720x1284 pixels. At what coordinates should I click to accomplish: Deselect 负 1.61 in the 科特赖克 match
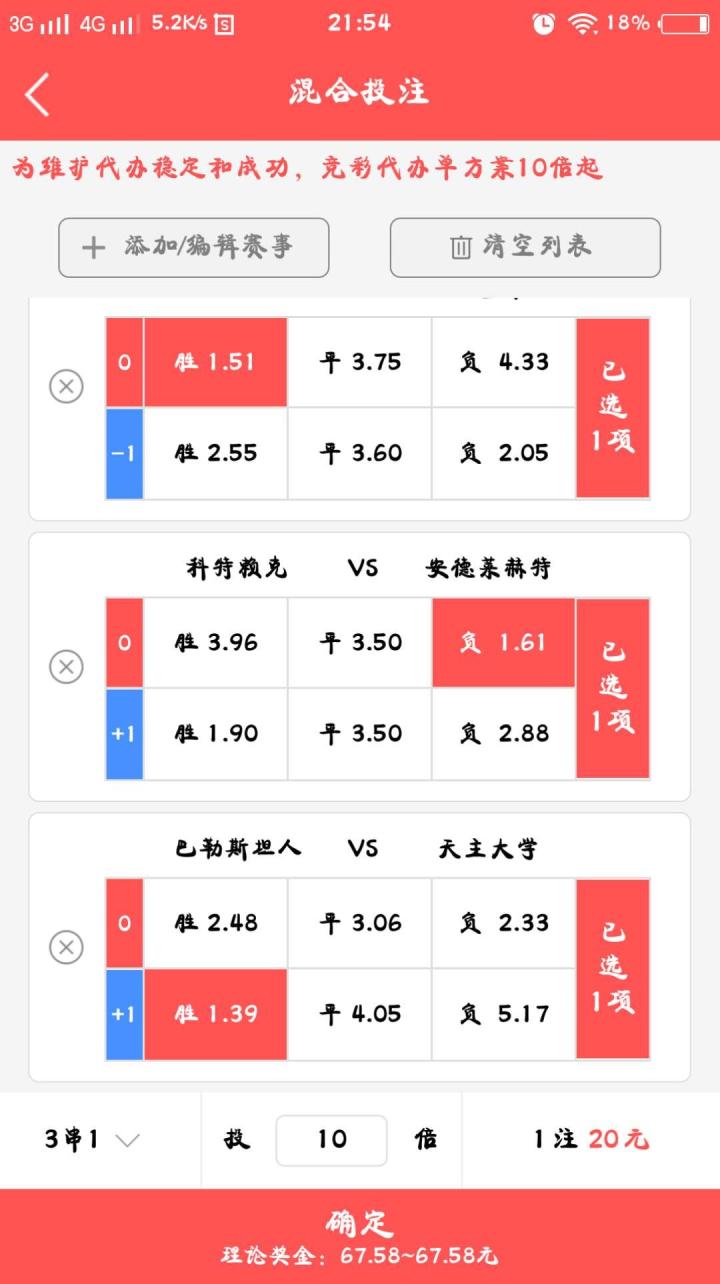coord(504,642)
